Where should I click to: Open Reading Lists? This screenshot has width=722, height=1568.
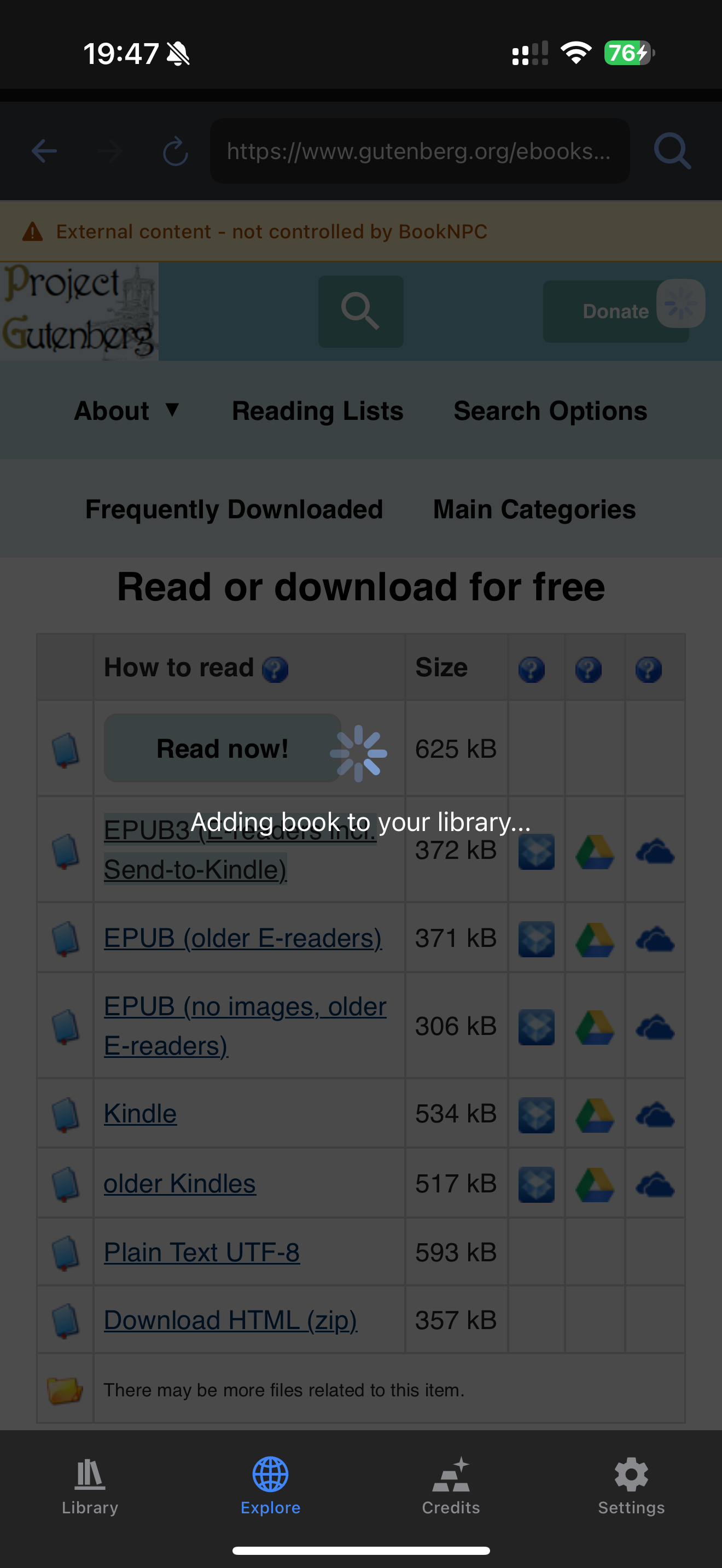tap(317, 411)
